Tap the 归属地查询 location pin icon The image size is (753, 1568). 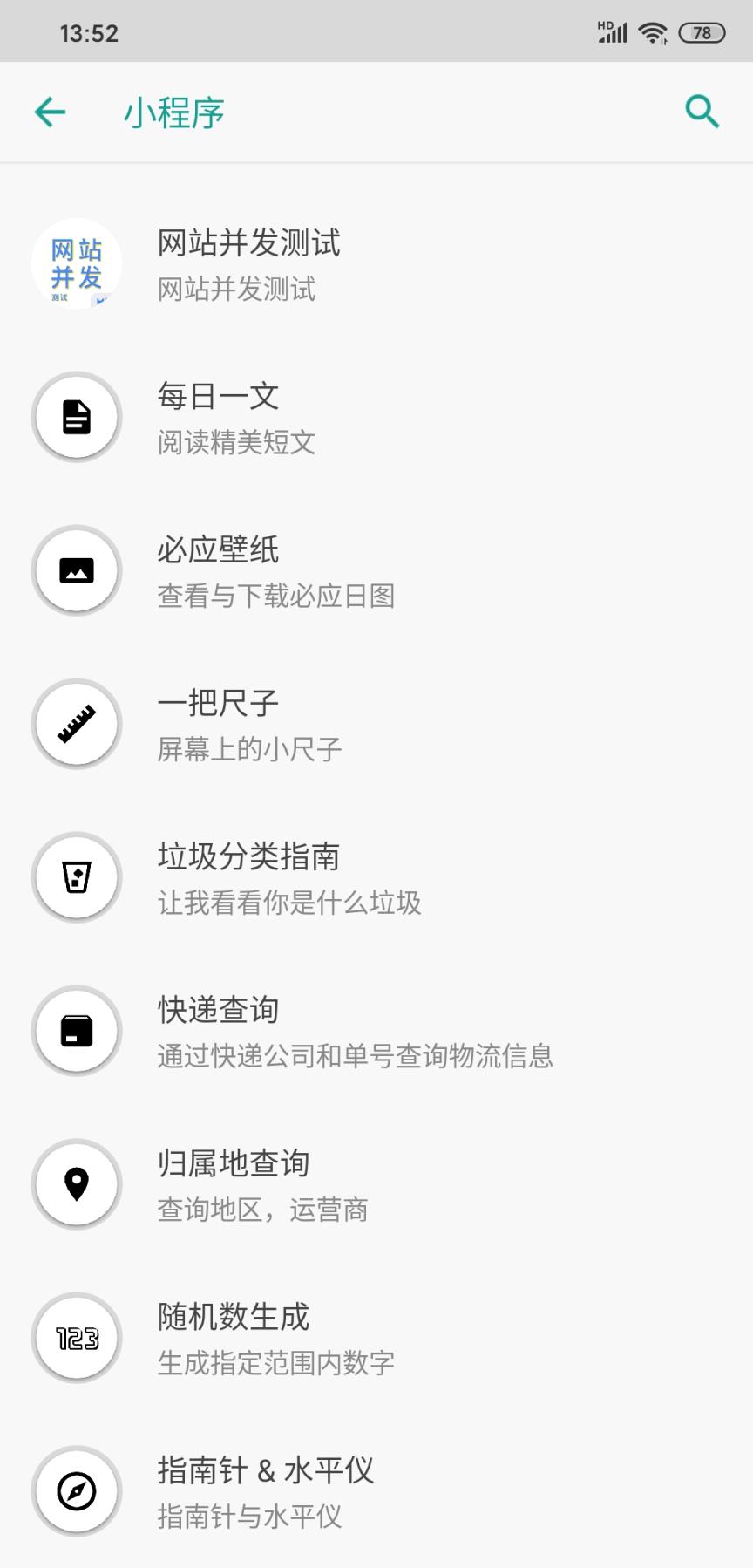tap(76, 1184)
